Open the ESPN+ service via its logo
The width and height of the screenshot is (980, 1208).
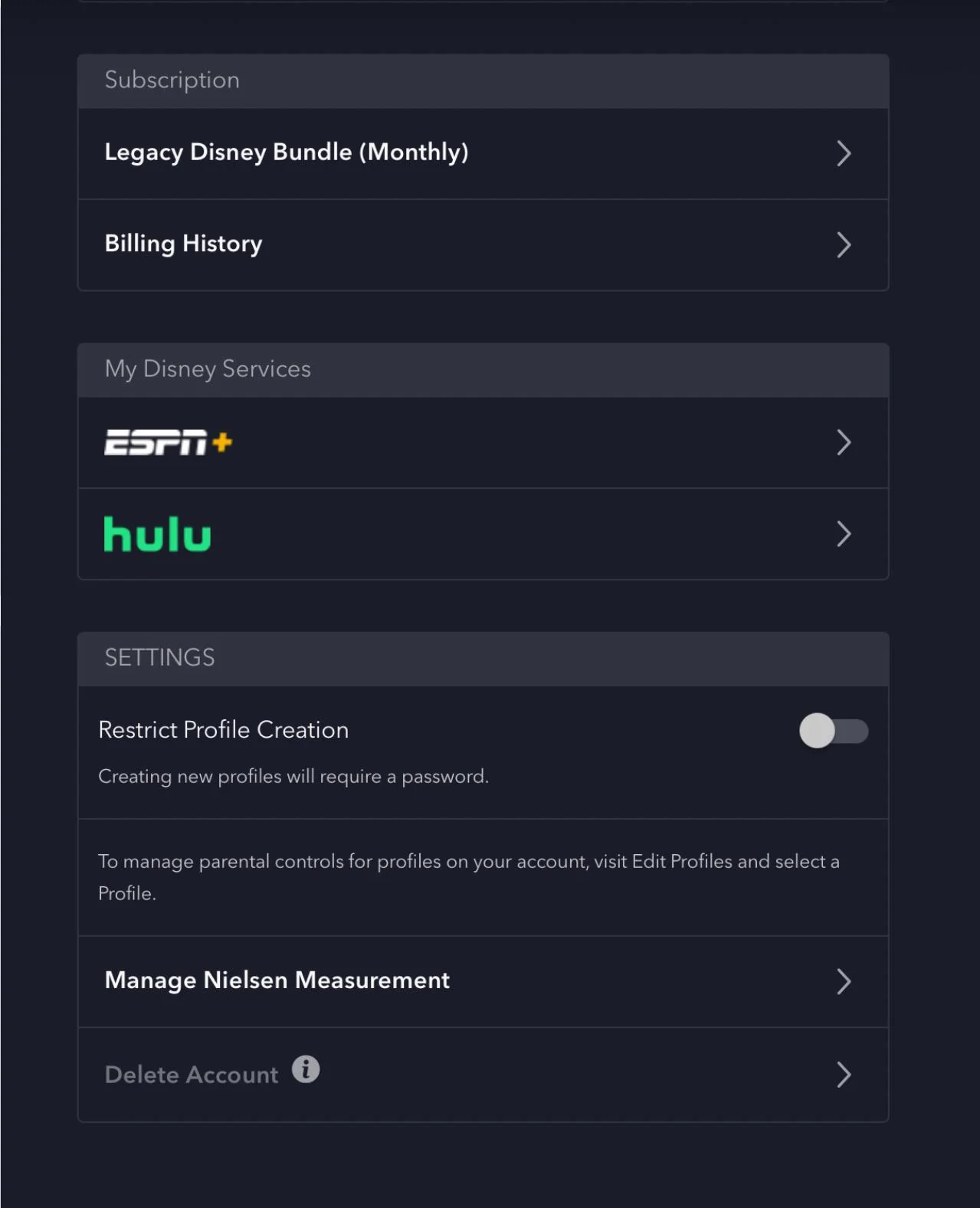point(168,442)
